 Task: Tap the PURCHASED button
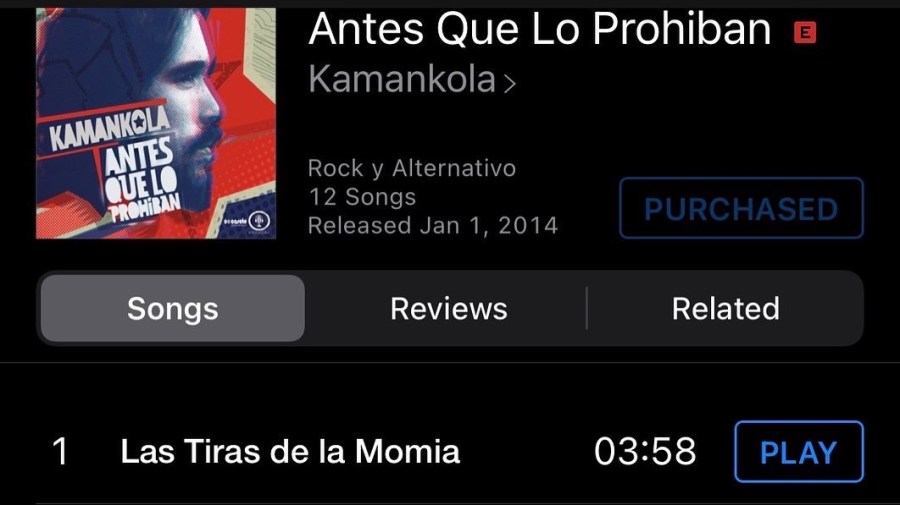740,208
